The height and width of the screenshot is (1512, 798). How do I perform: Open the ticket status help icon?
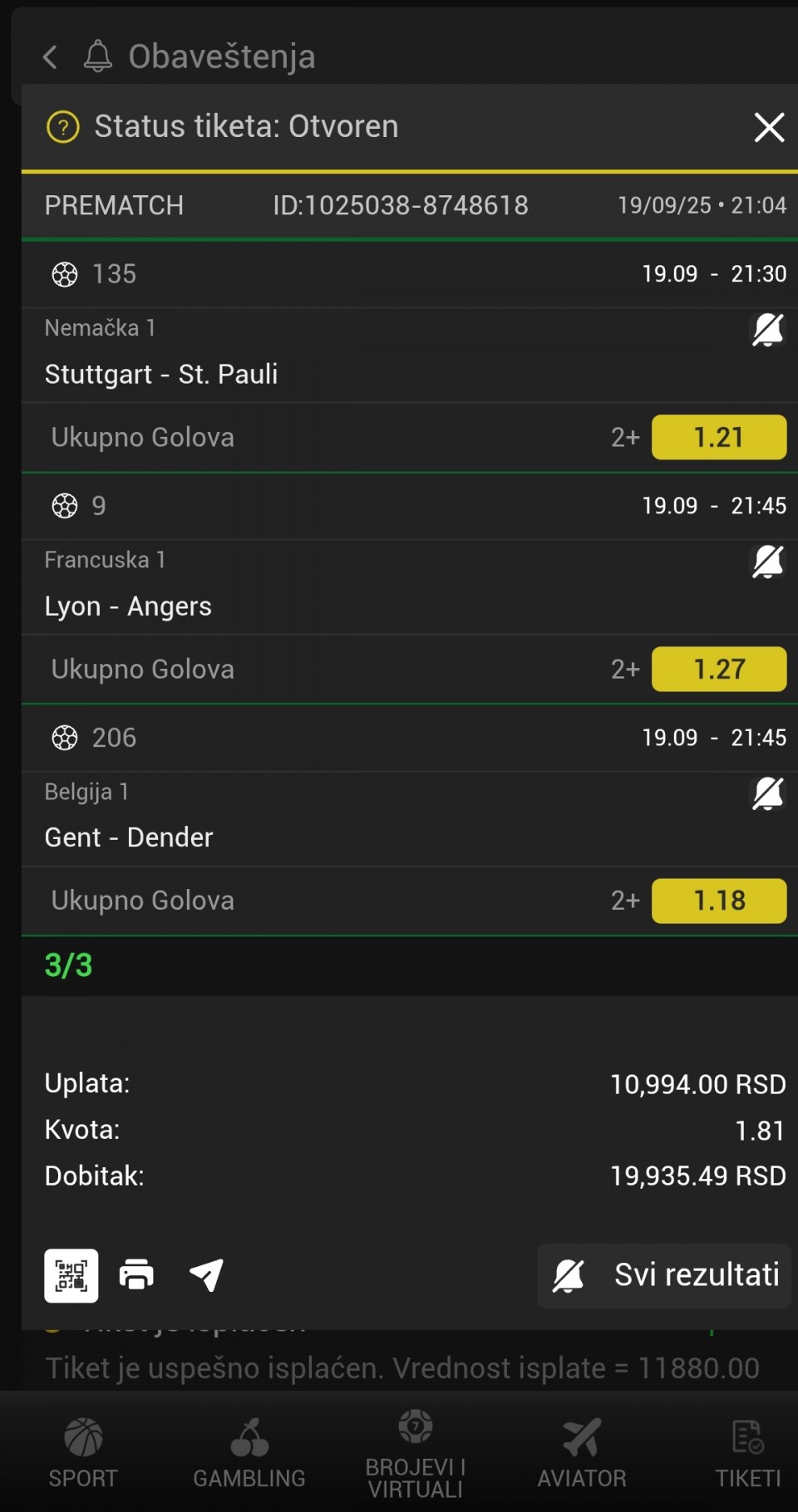(x=63, y=127)
